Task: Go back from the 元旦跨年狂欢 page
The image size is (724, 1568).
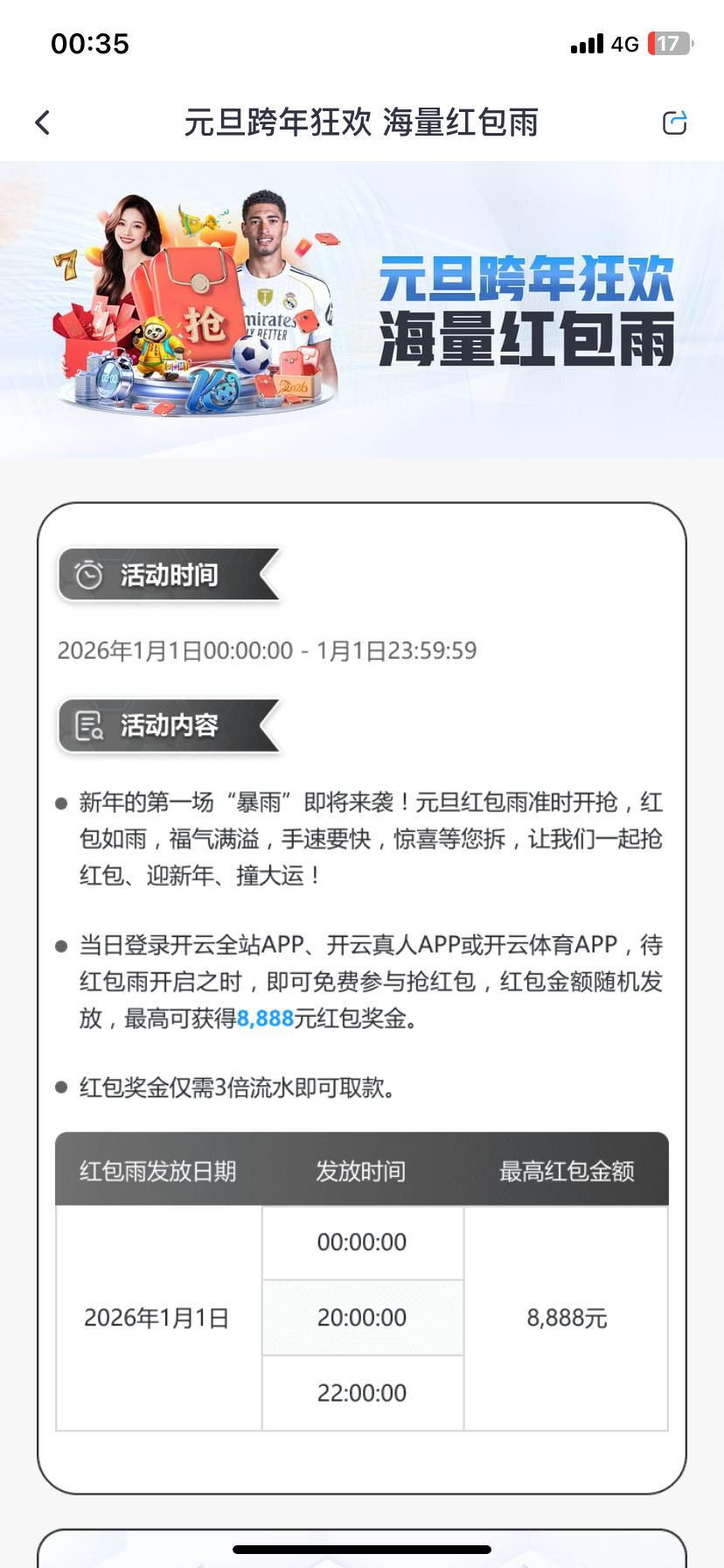Action: pyautogui.click(x=42, y=122)
